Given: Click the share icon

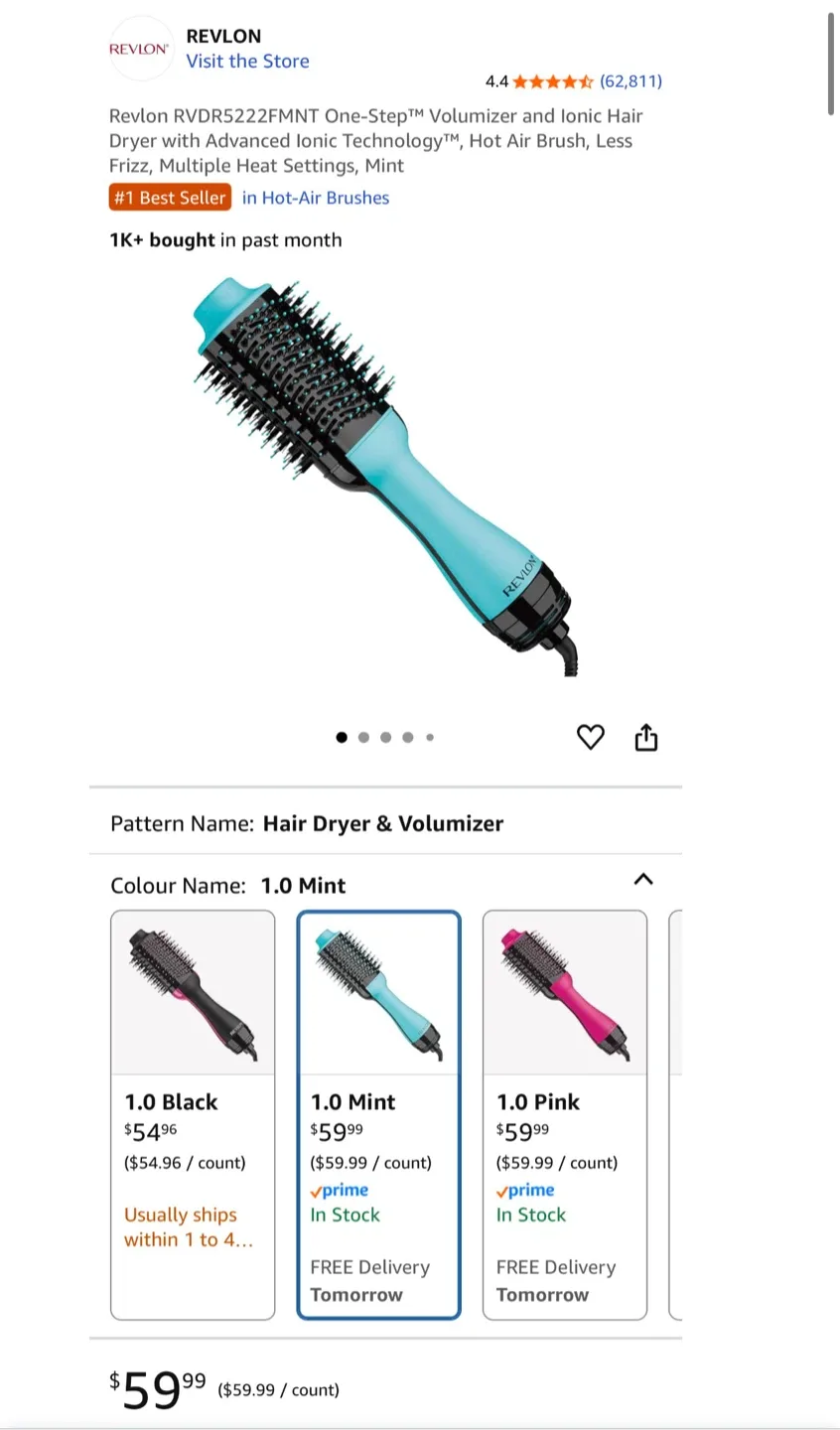Looking at the screenshot, I should tap(646, 737).
